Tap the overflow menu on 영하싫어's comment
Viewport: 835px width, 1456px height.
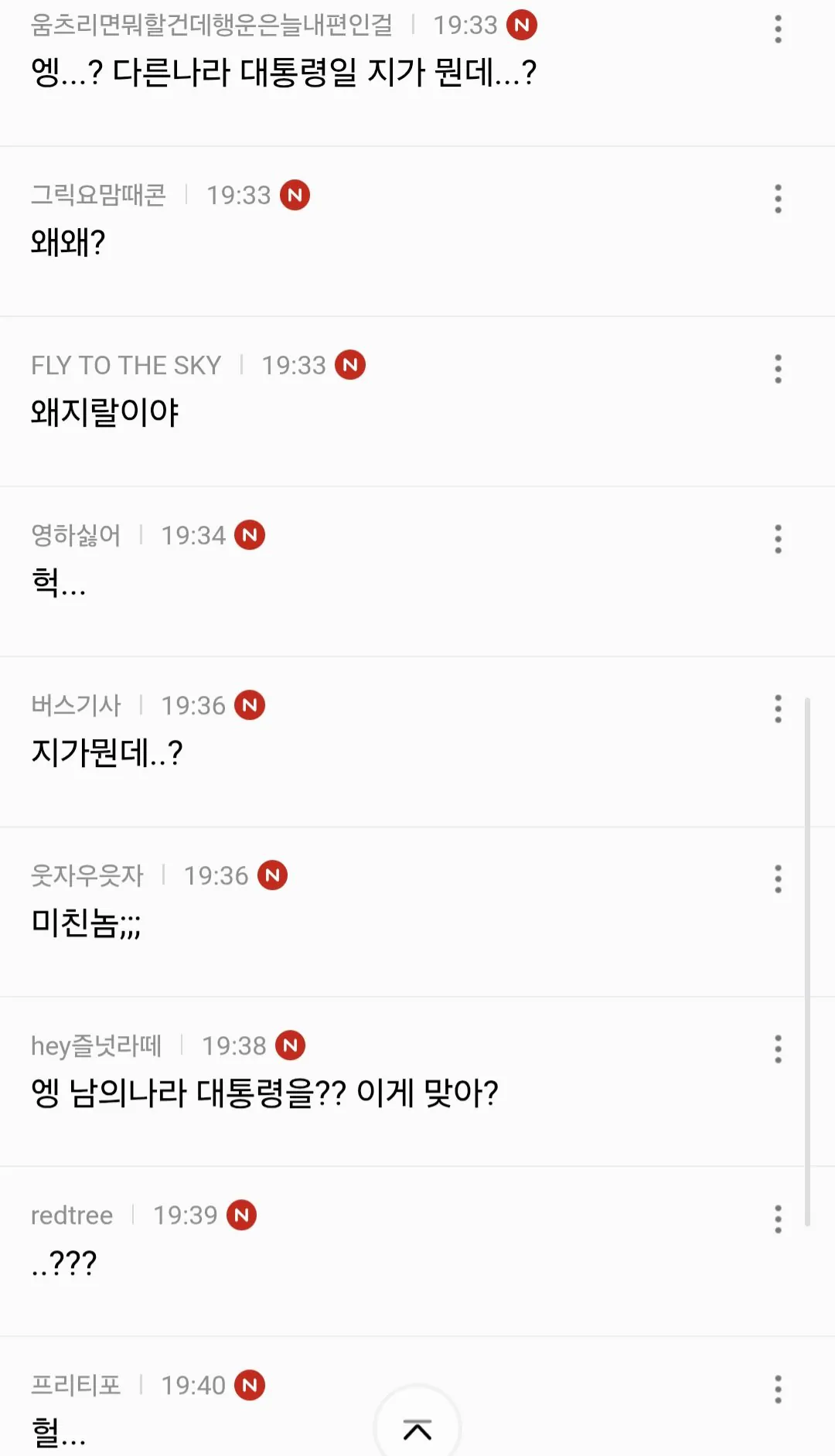(x=778, y=539)
